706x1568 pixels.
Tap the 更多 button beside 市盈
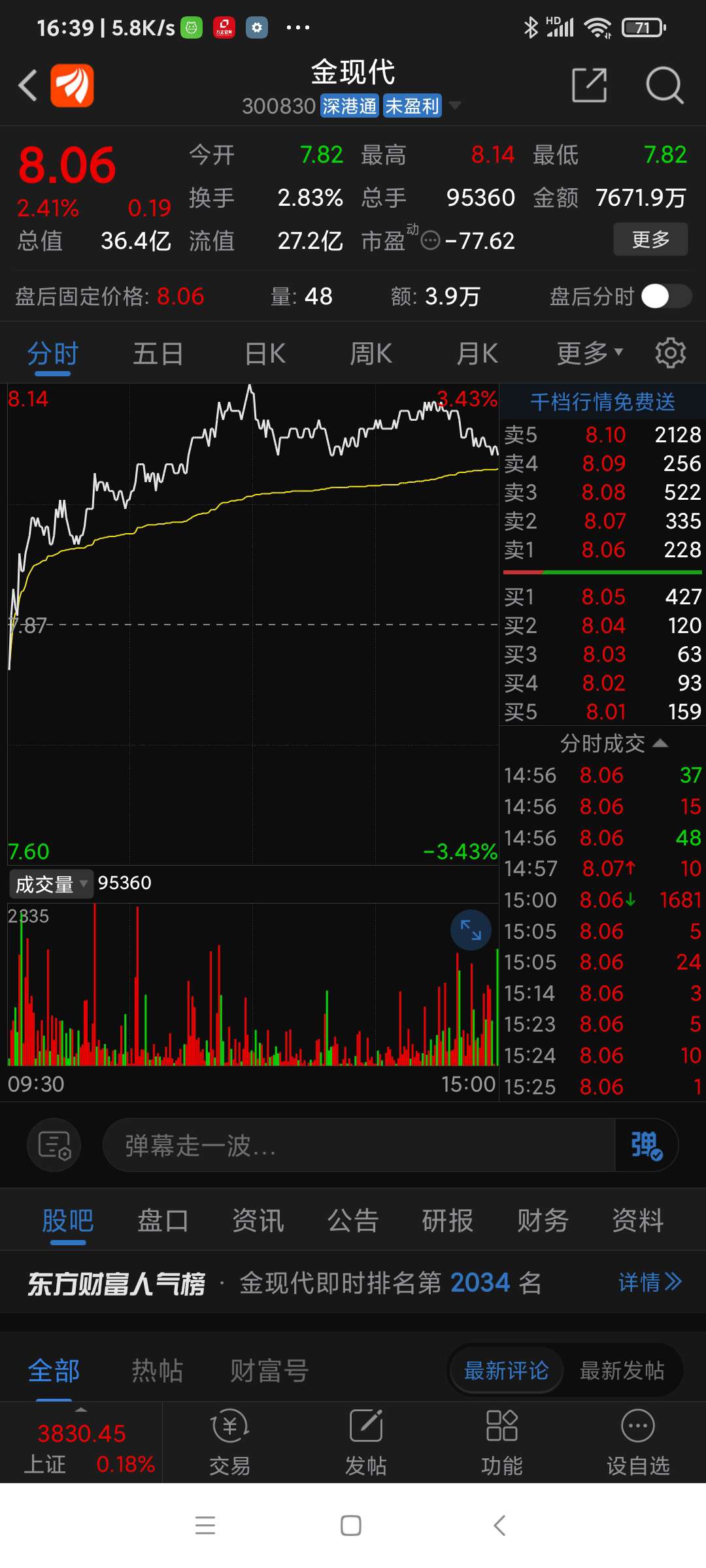pyautogui.click(x=650, y=239)
